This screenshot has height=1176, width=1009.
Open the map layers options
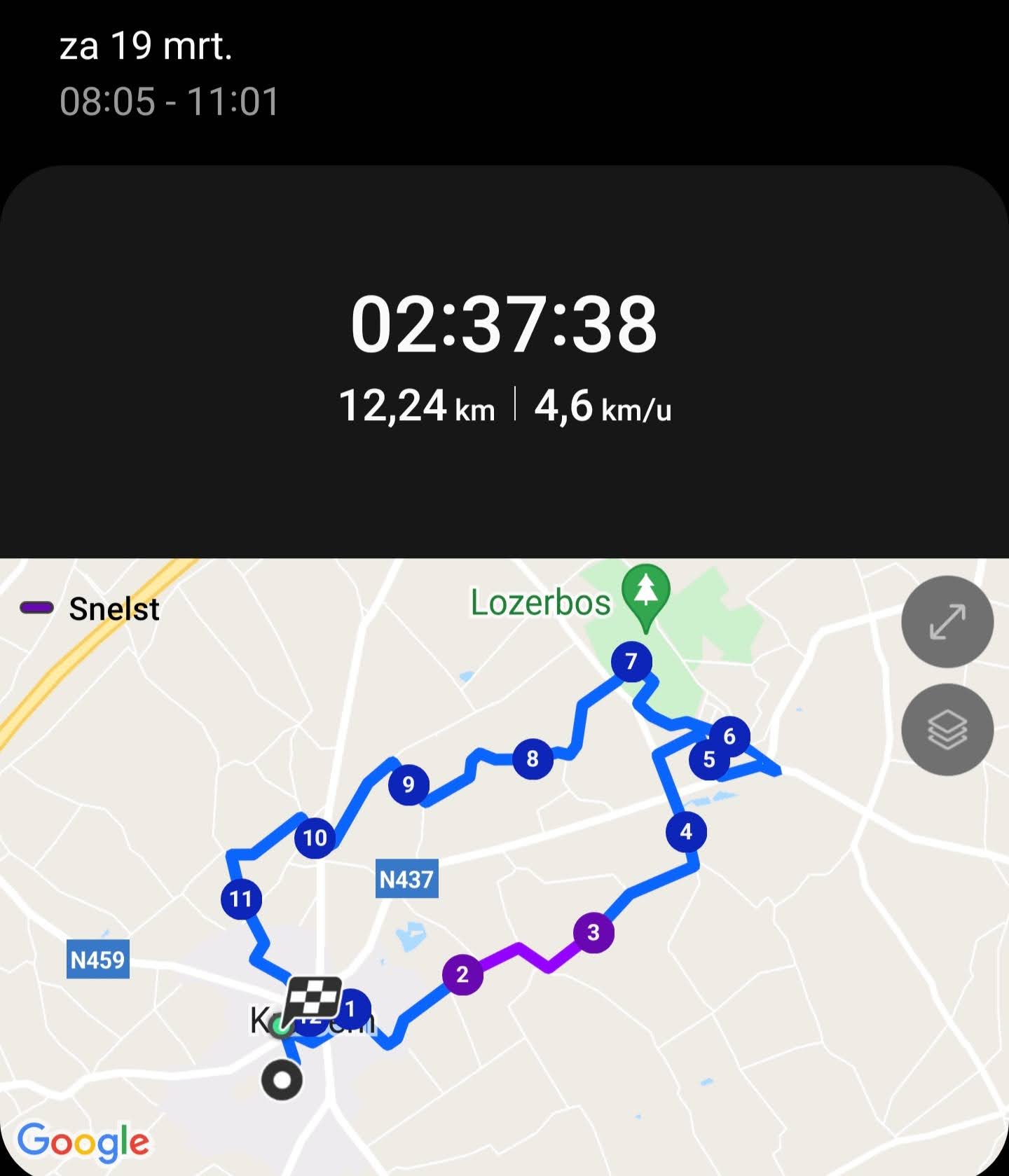point(947,729)
